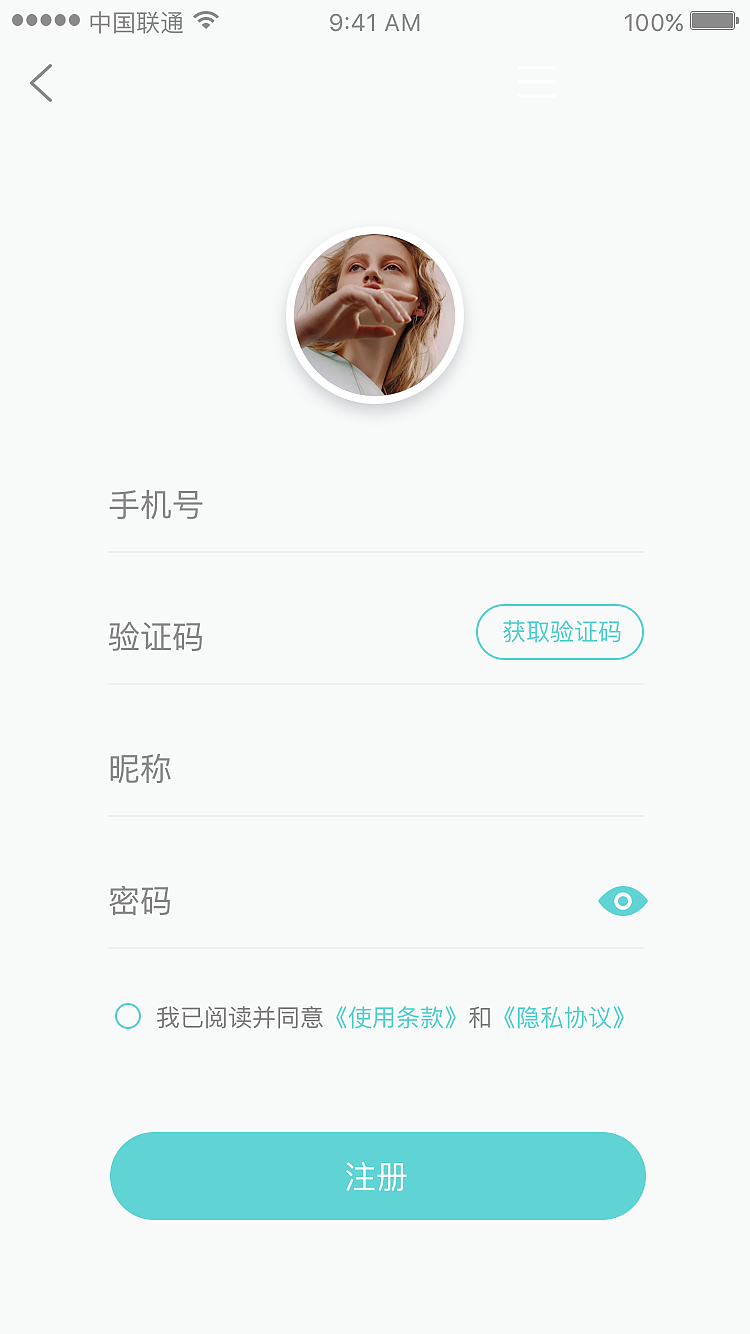The height and width of the screenshot is (1334, 750).
Task: Click the 手机号 phone number input field
Action: click(x=300, y=507)
